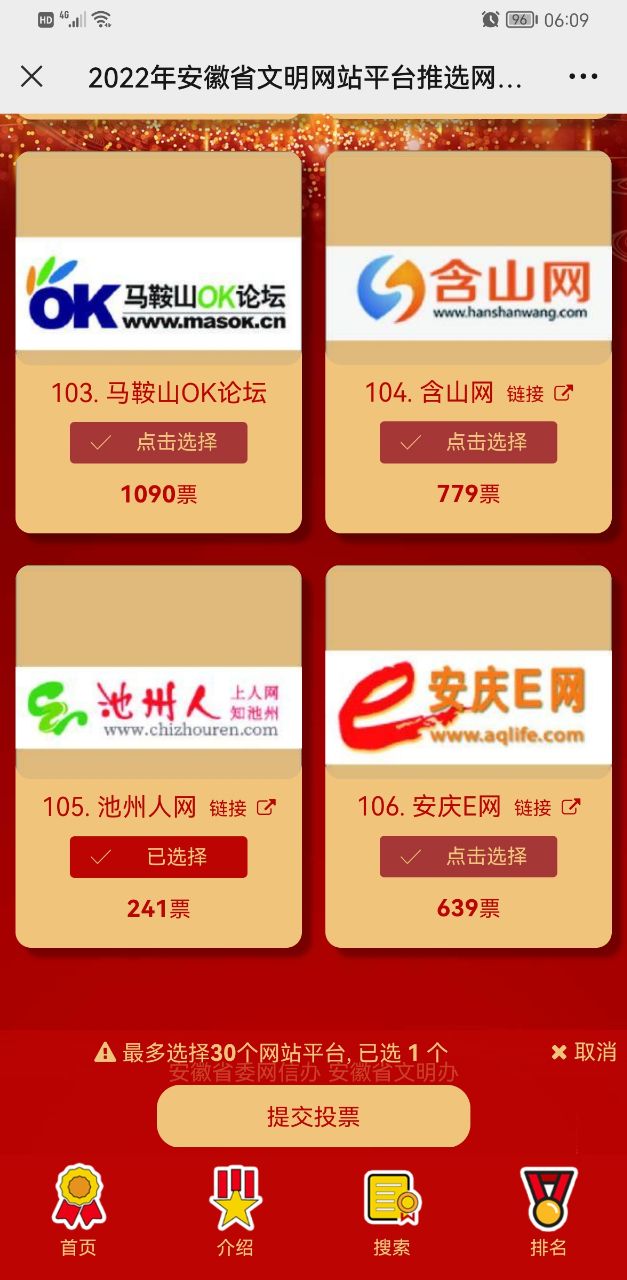Close the voting page with X
Viewport: 627px width, 1280px height.
point(32,77)
